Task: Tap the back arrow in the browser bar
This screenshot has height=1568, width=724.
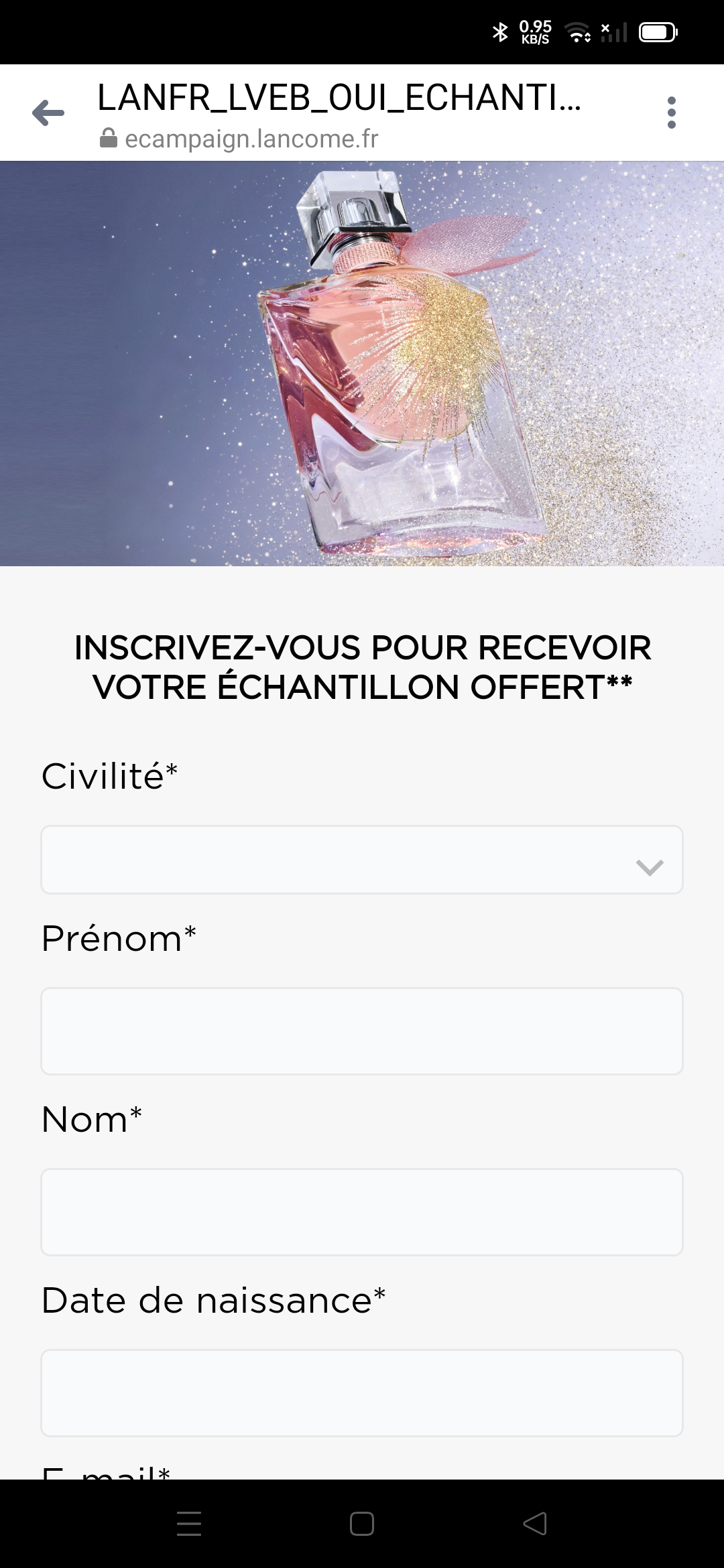Action: click(48, 113)
